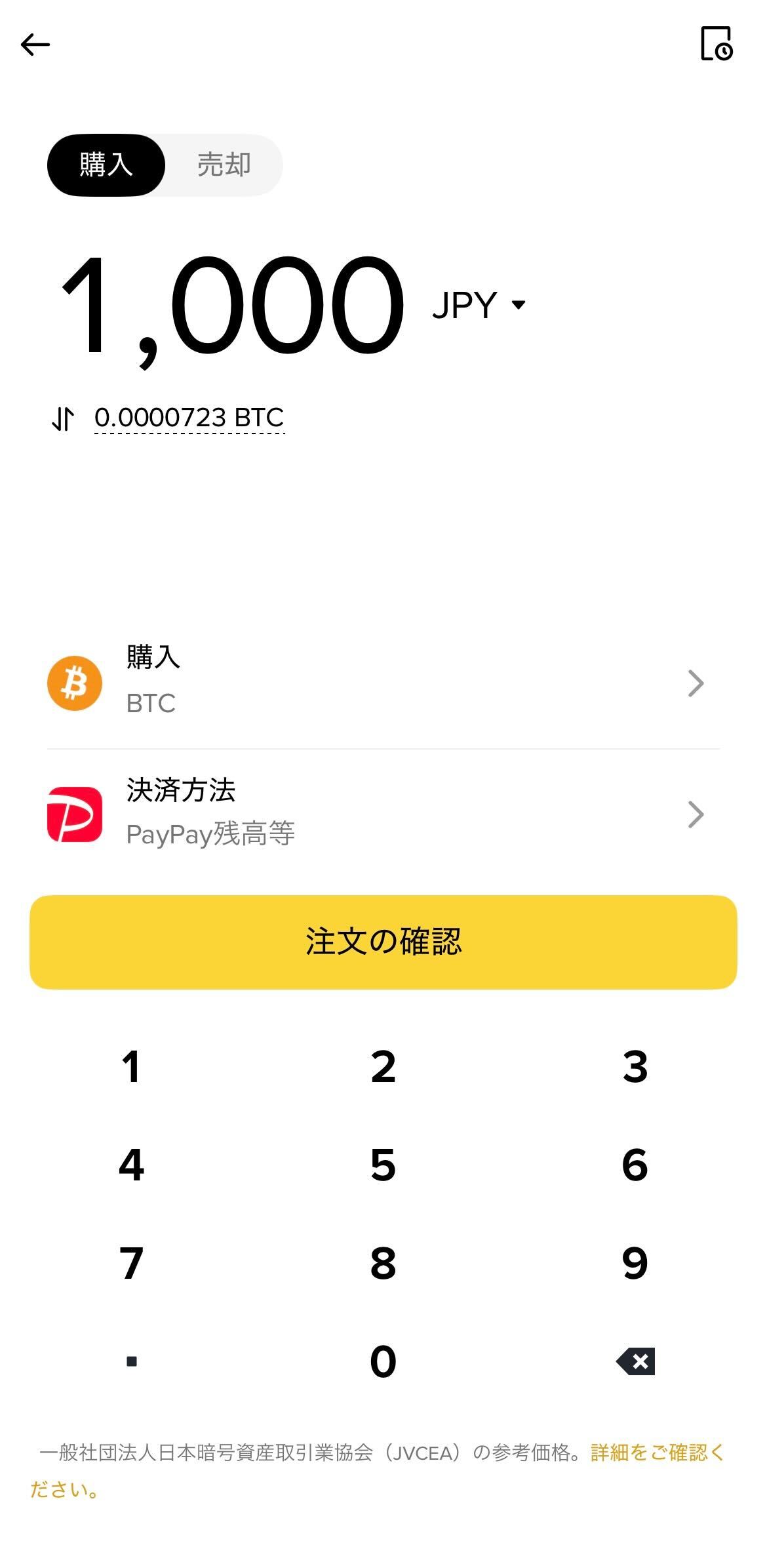The width and height of the screenshot is (767, 1568).
Task: Tap the back arrow to exit
Action: tap(36, 45)
